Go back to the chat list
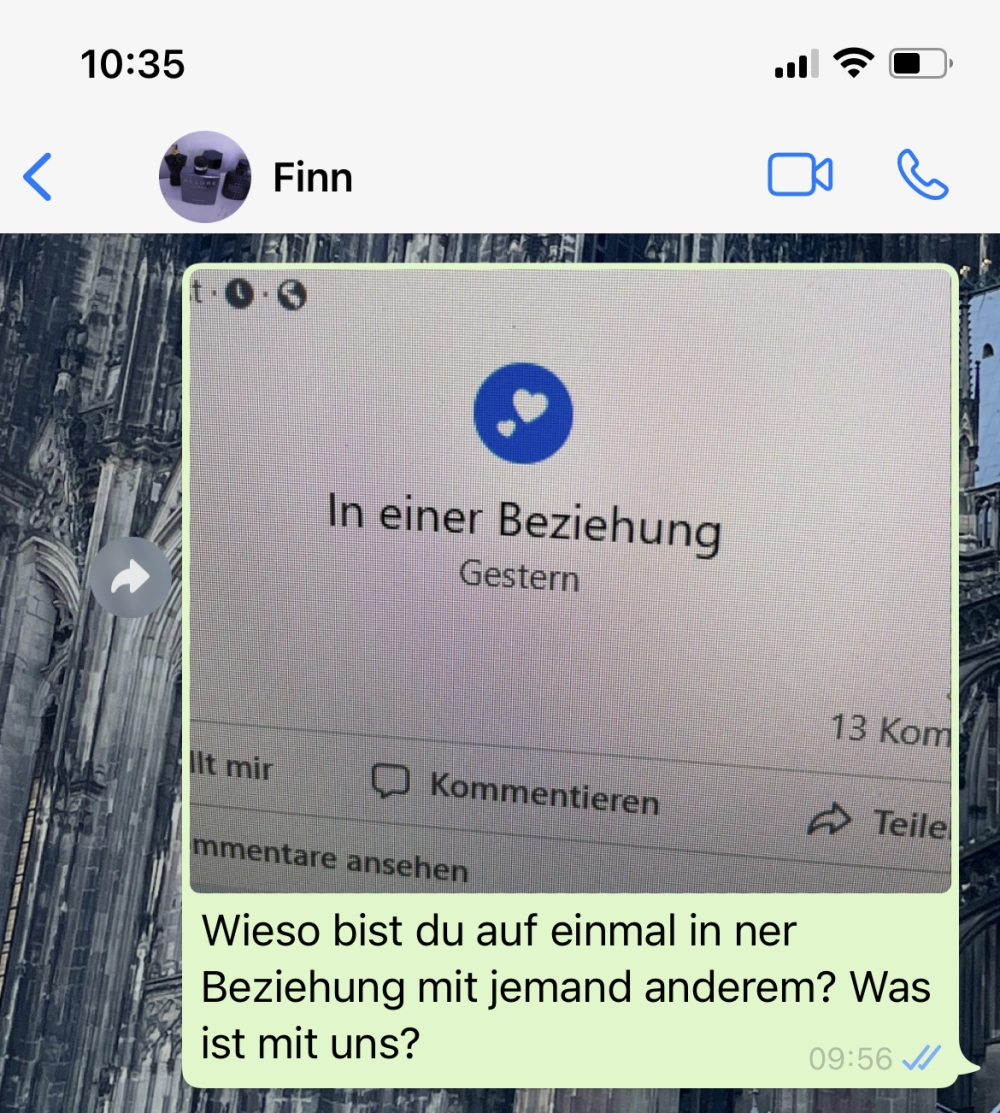The height and width of the screenshot is (1113, 1000). coord(38,178)
